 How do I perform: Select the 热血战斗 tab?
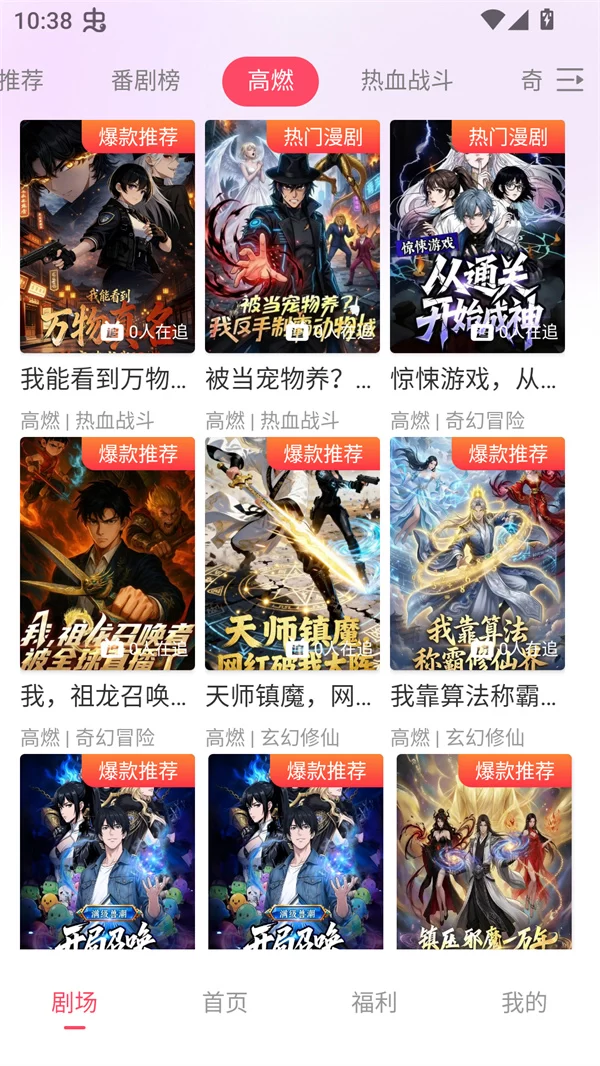[407, 81]
